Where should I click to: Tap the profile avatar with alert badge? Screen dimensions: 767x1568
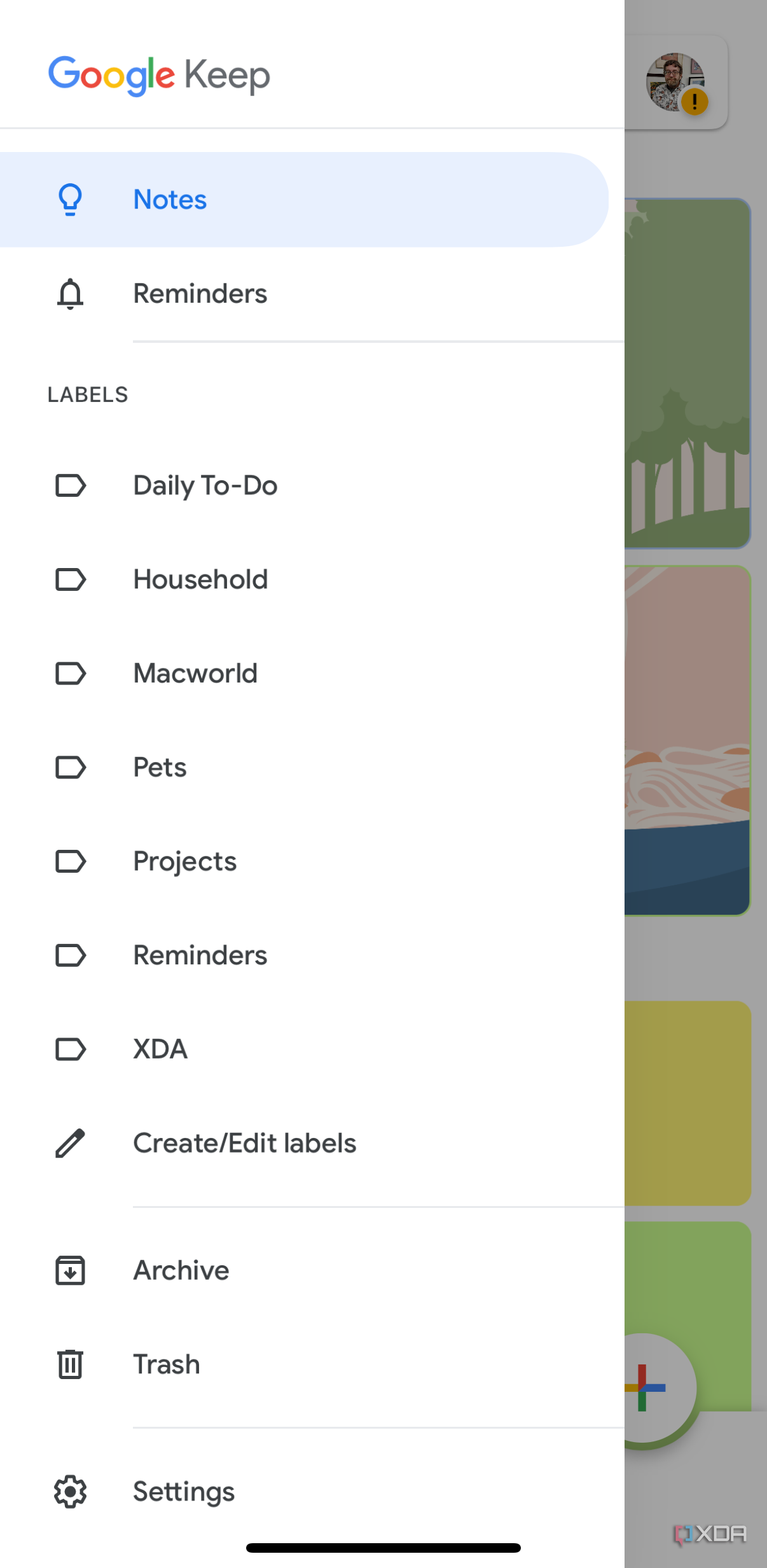[x=675, y=83]
